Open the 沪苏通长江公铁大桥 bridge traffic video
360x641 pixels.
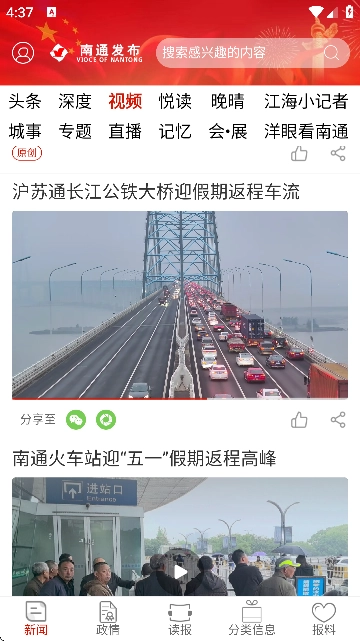click(180, 305)
